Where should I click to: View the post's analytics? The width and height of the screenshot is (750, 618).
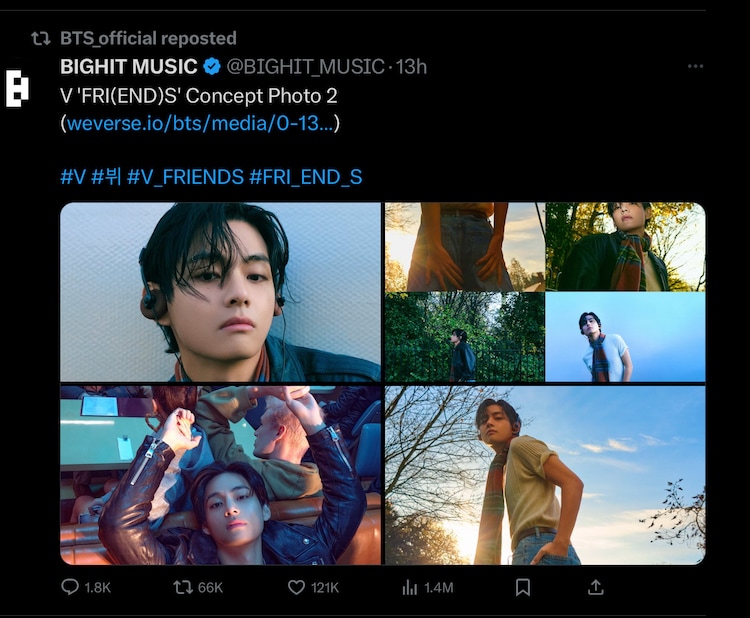click(410, 587)
